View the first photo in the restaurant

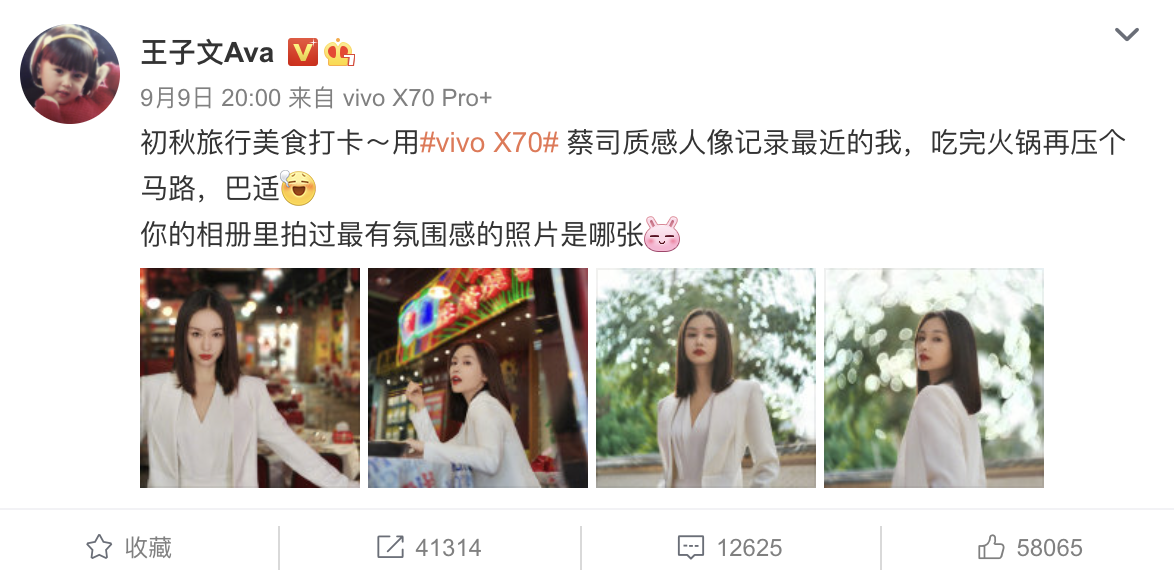click(250, 378)
